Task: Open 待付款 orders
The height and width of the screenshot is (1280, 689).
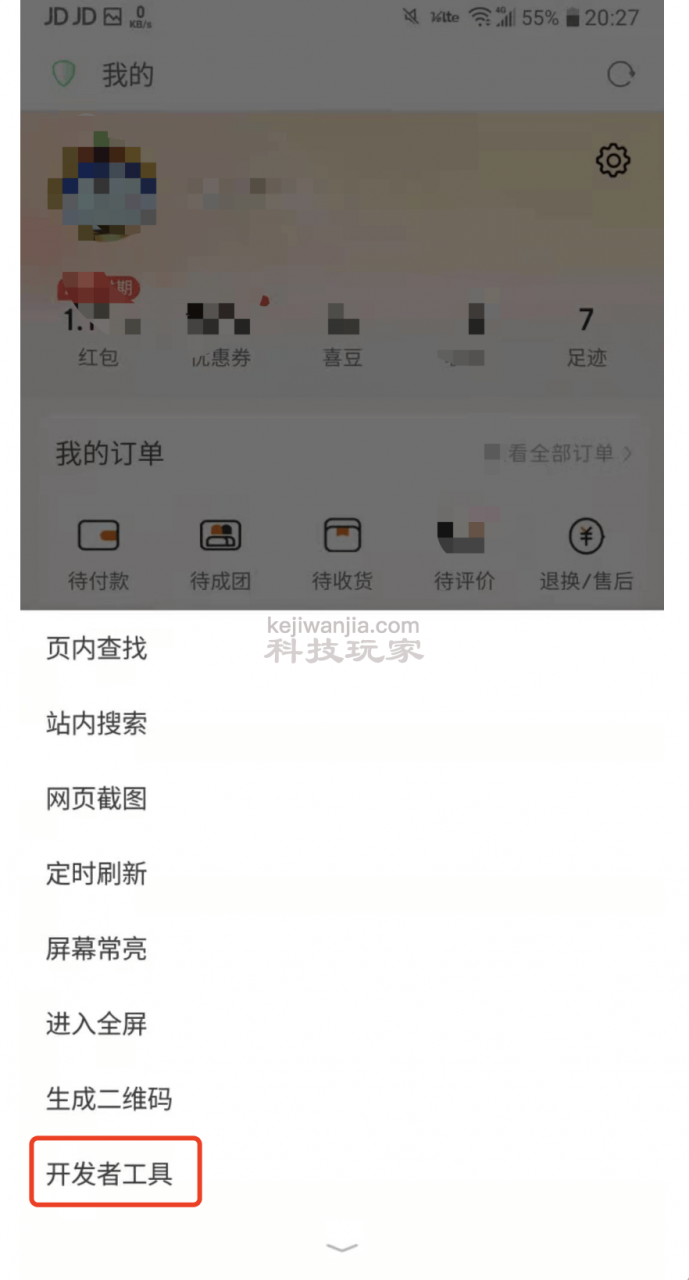Action: point(98,553)
